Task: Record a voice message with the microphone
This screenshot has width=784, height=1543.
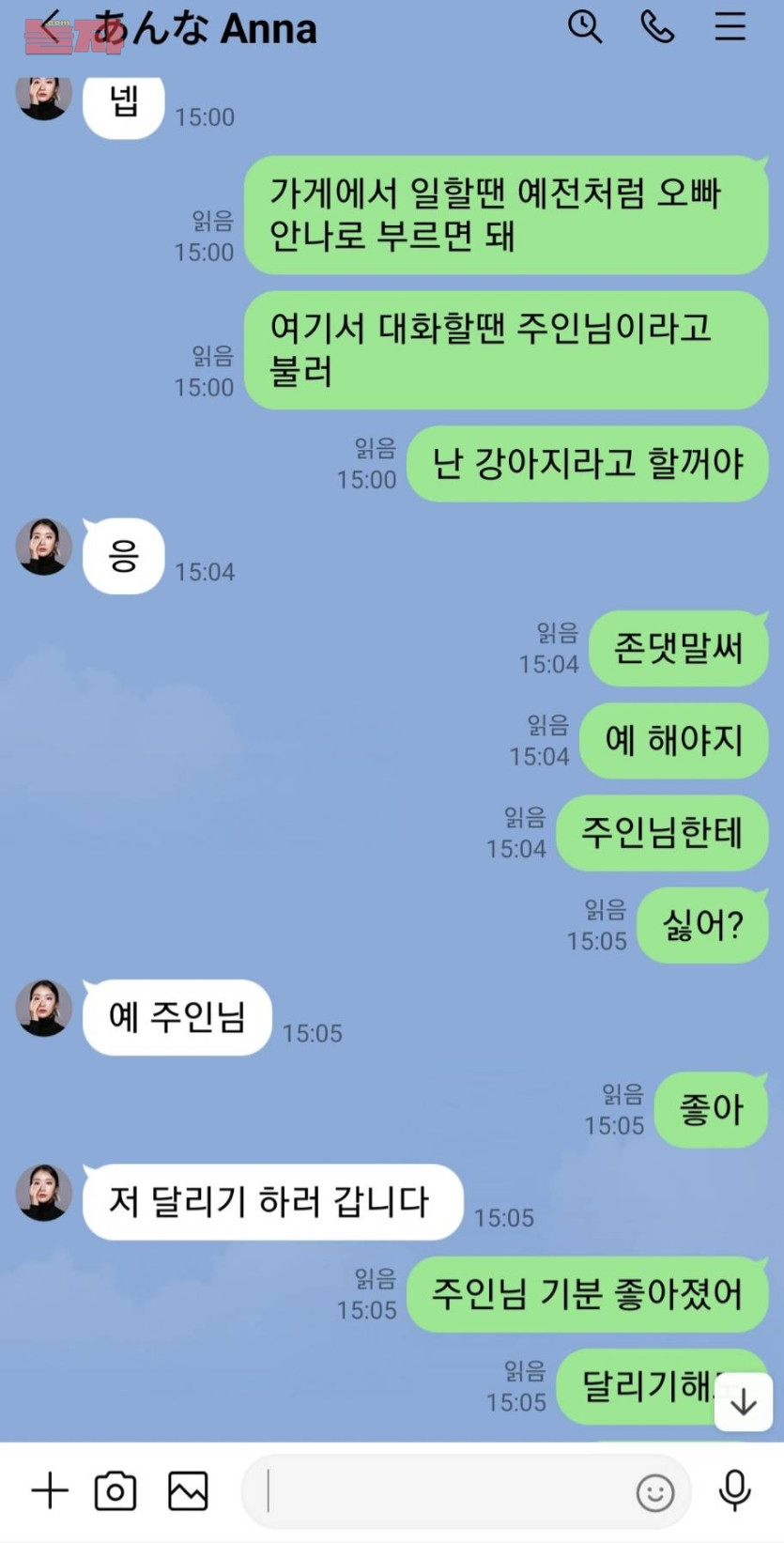Action: coord(734,1490)
